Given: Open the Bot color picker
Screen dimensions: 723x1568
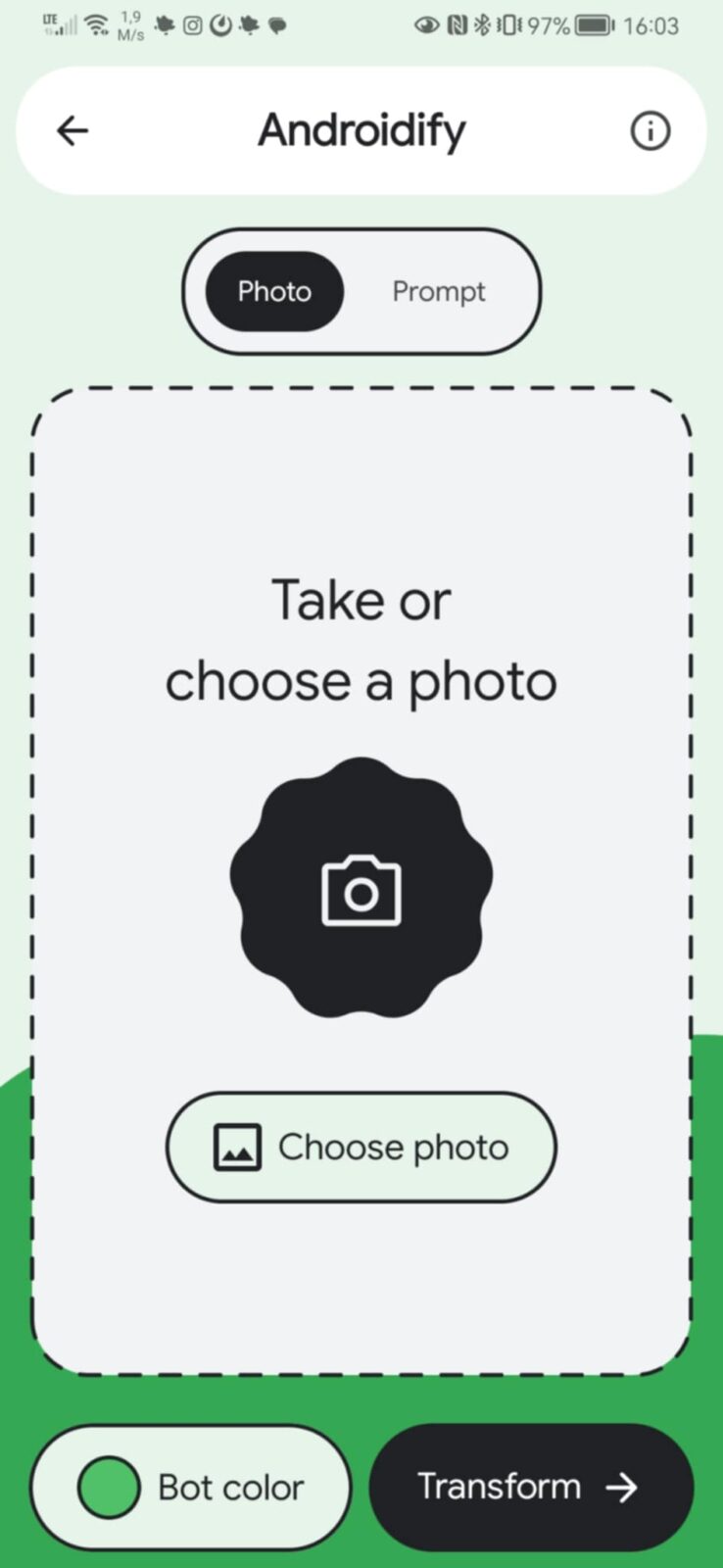Looking at the screenshot, I should (190, 1487).
